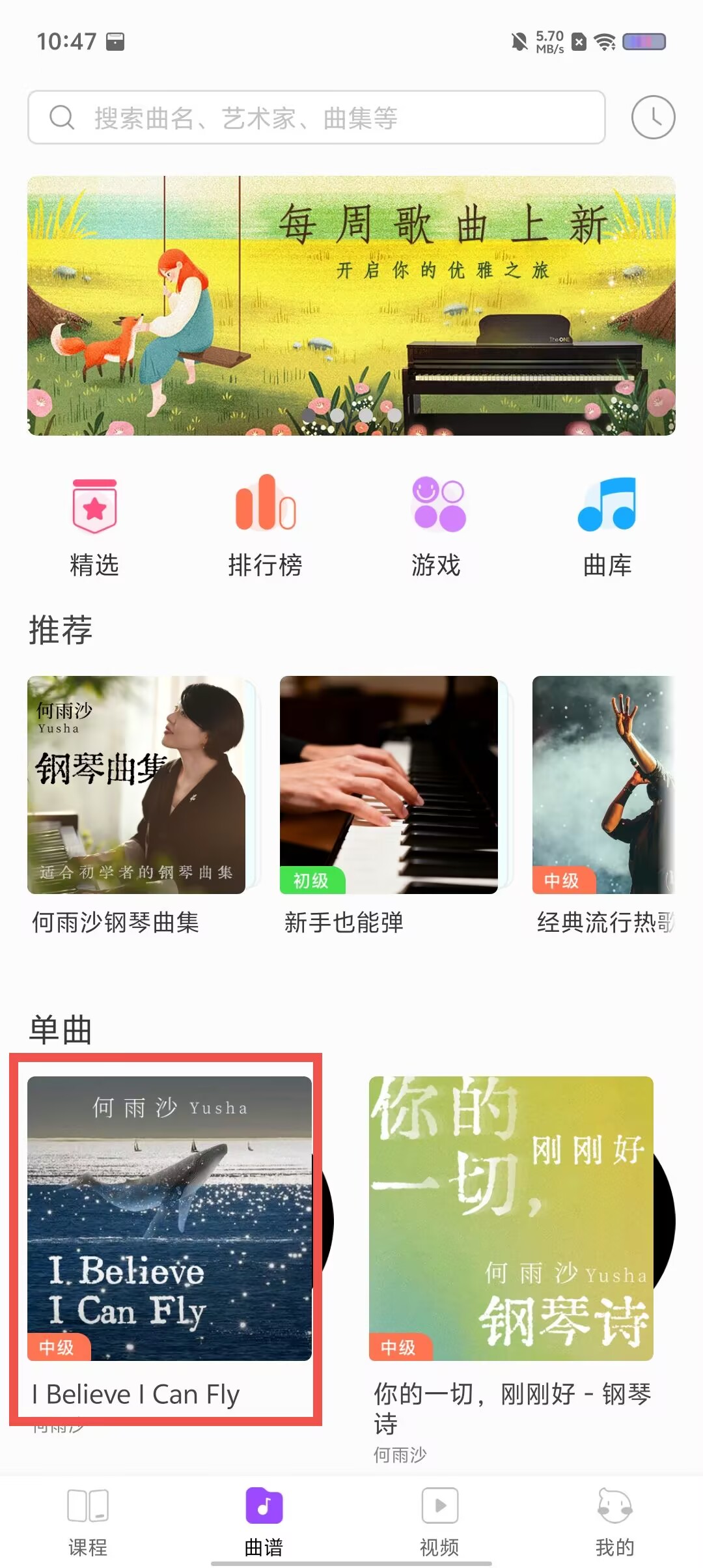Tap the search box for songs and artists

click(316, 117)
